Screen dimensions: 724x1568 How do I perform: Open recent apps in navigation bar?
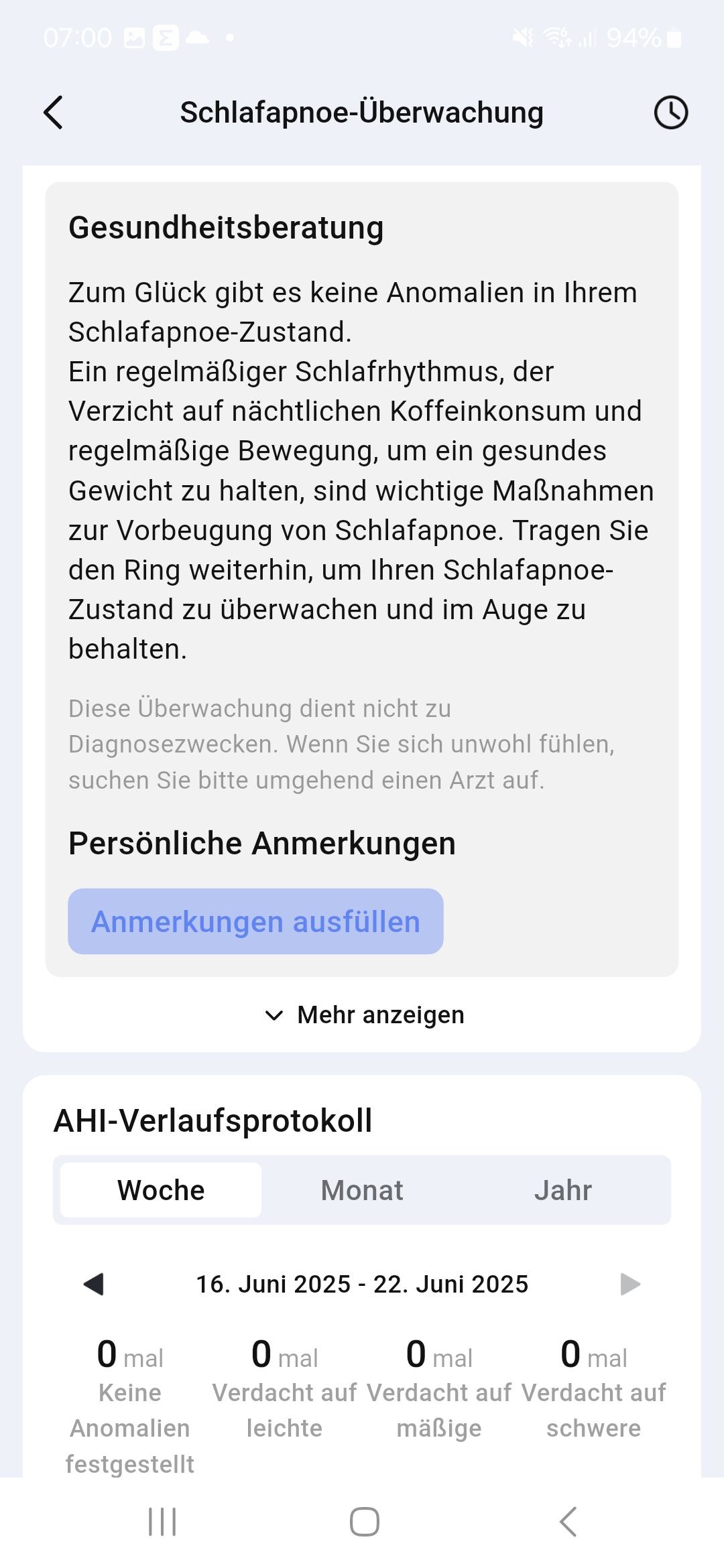click(x=162, y=1522)
